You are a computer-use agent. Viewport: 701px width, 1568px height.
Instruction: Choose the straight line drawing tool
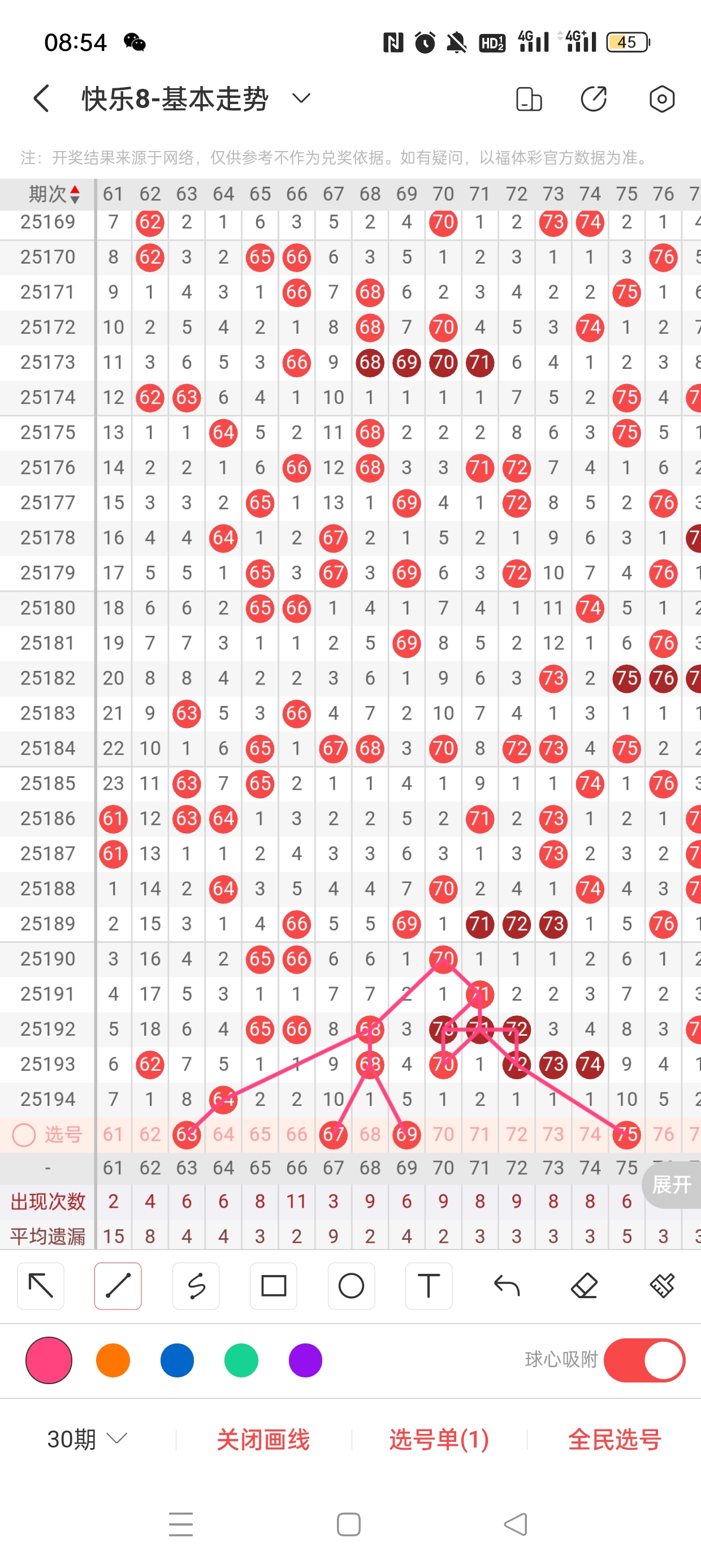coord(118,1286)
